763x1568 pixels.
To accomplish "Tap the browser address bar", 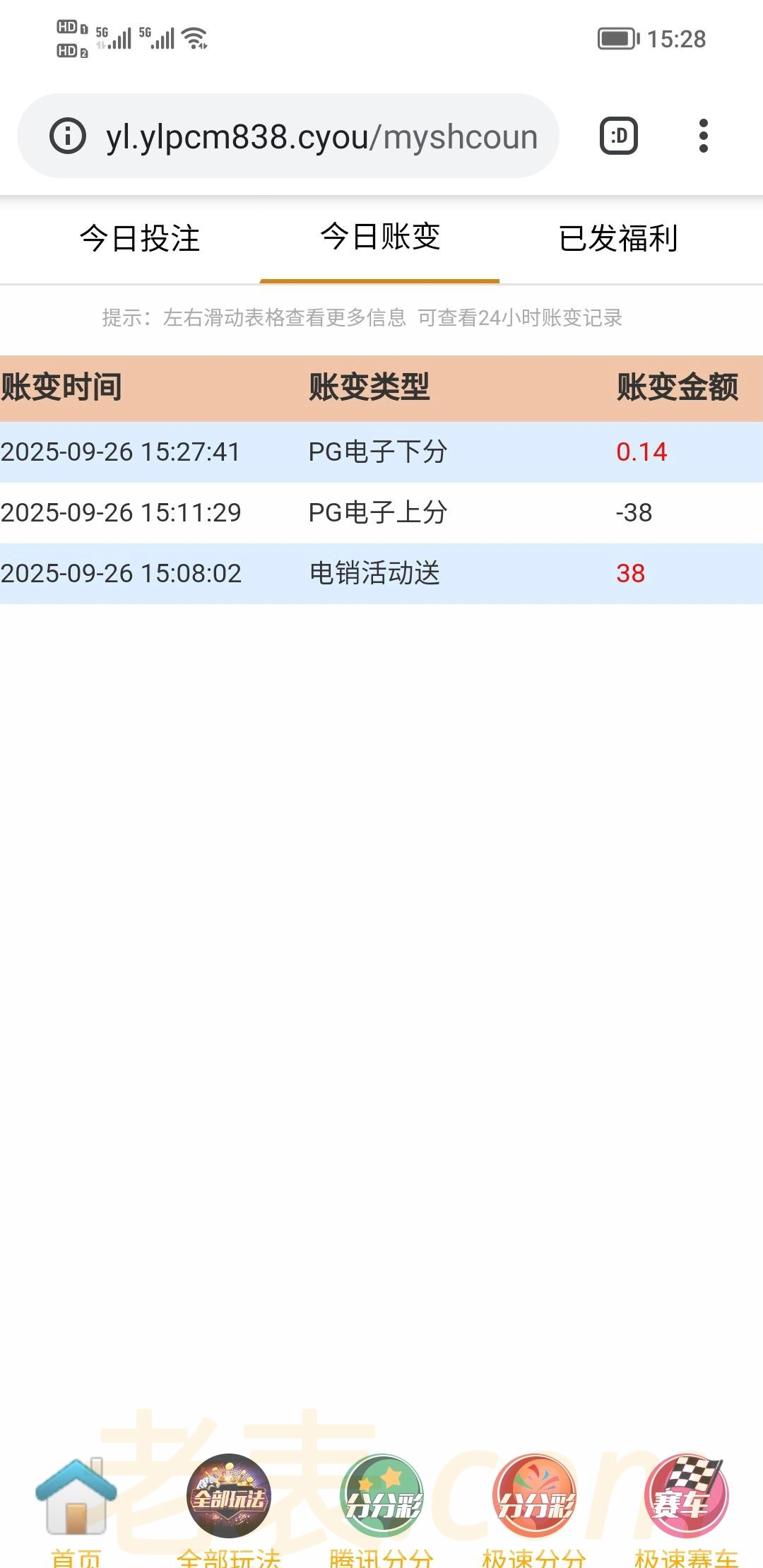I will [321, 136].
